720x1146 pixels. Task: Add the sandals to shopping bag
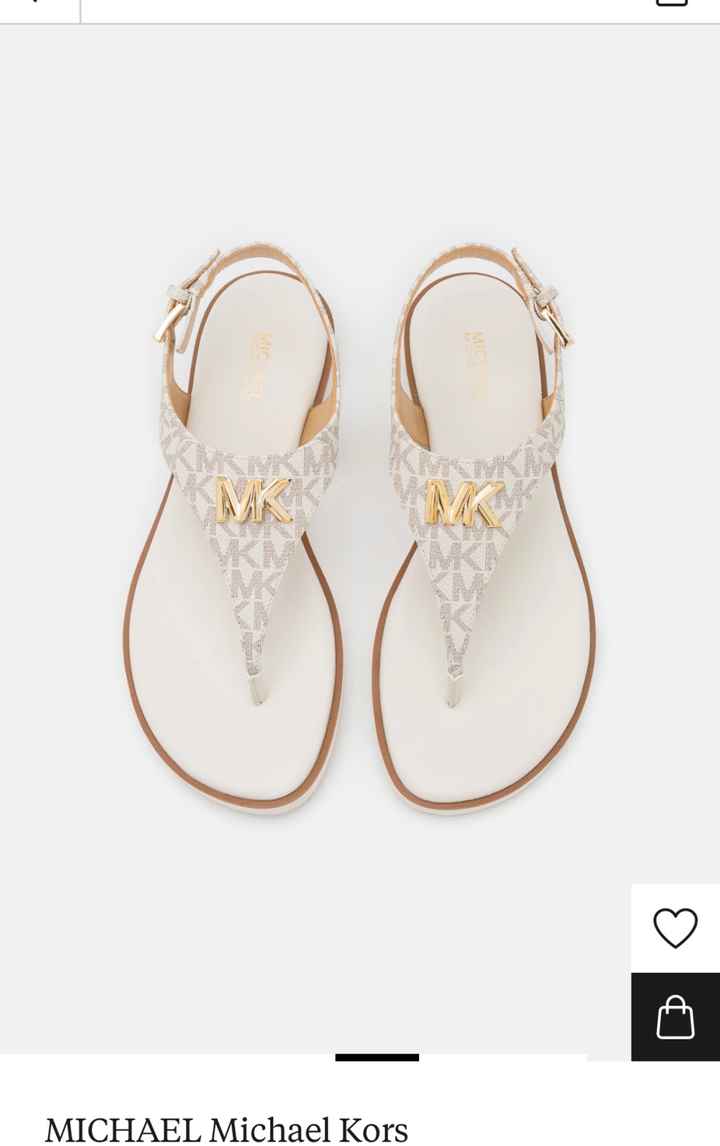click(x=675, y=1017)
